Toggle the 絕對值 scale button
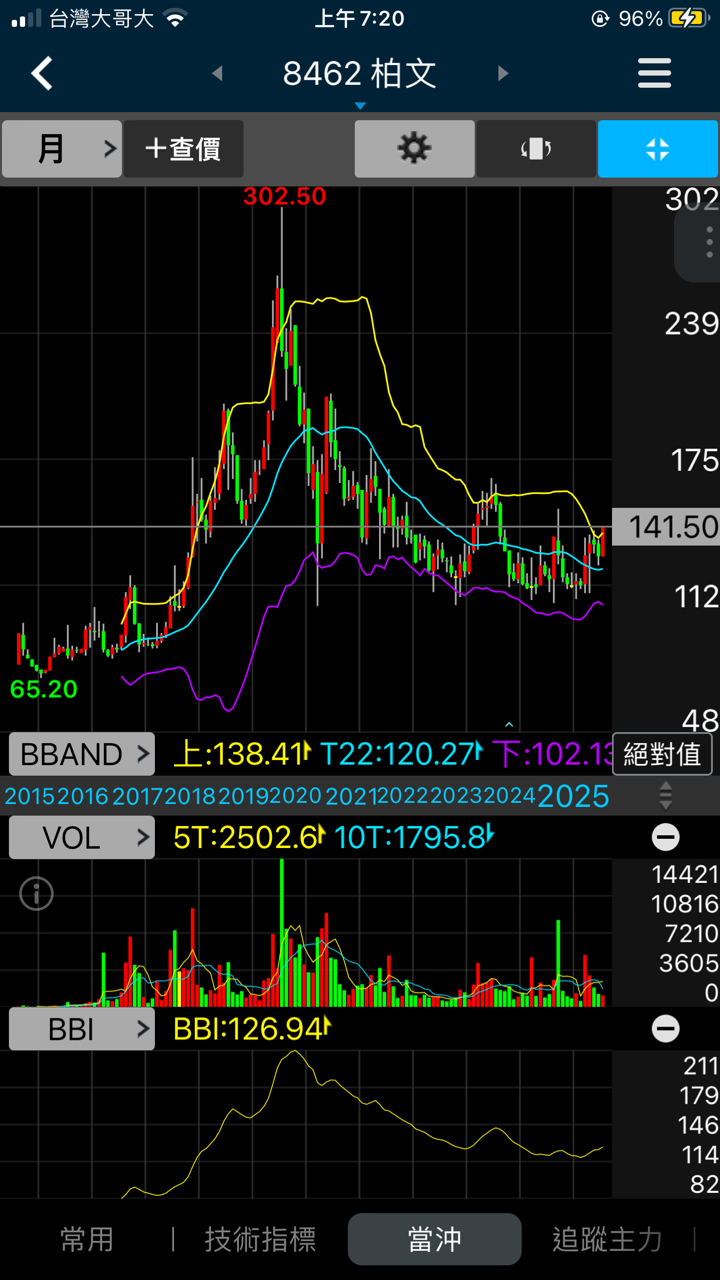720x1280 pixels. (x=662, y=754)
